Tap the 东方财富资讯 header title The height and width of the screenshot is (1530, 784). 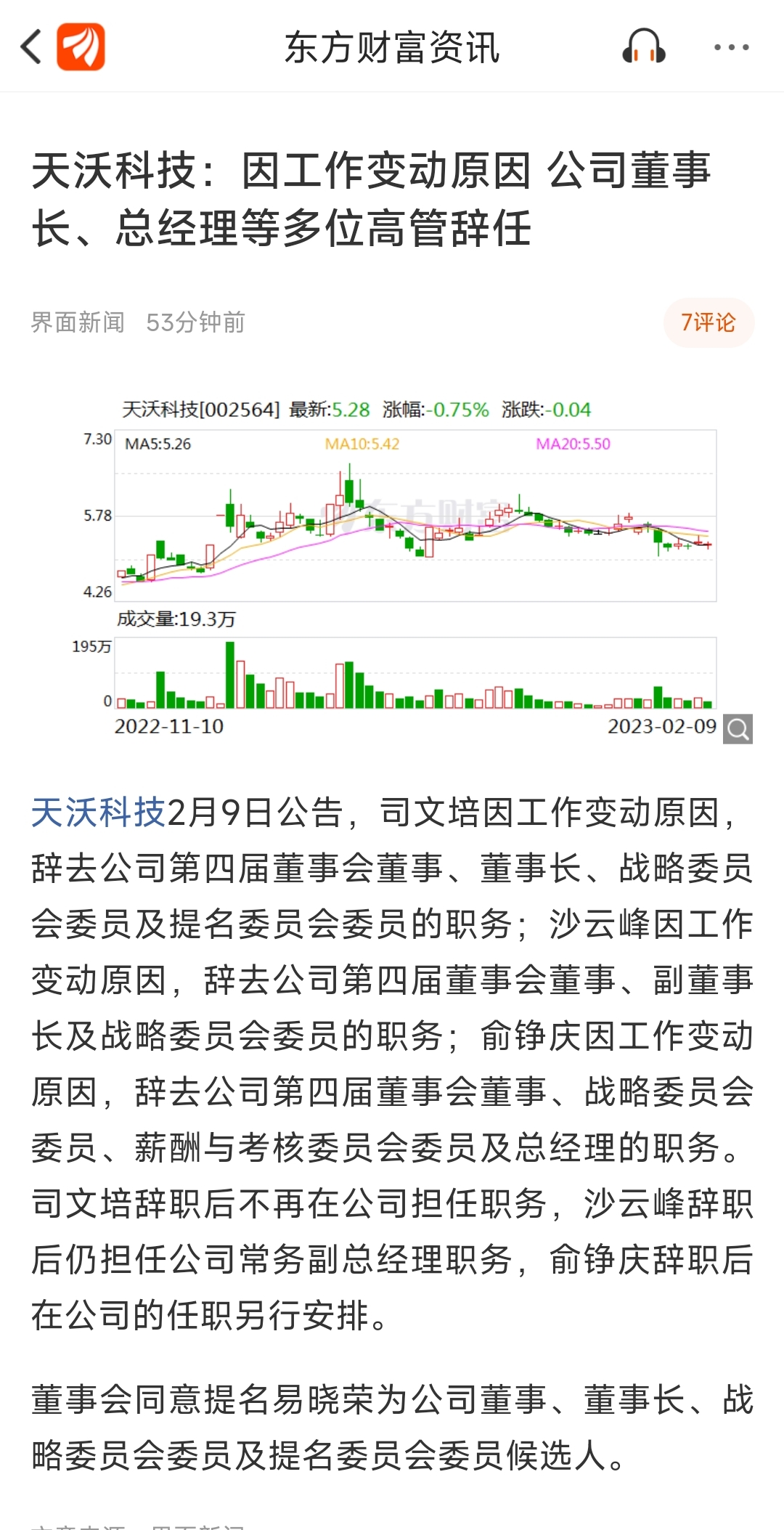click(x=392, y=45)
